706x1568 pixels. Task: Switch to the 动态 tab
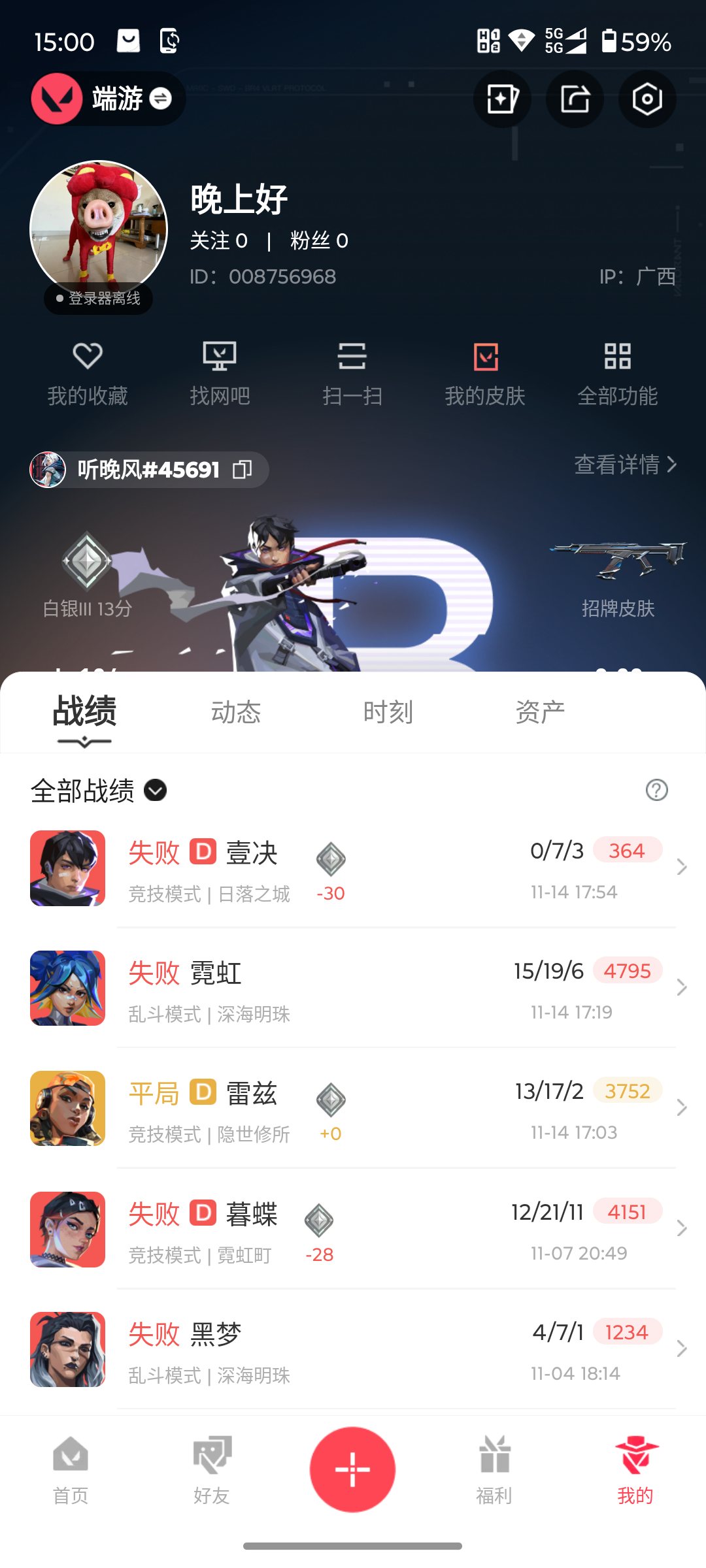(236, 712)
